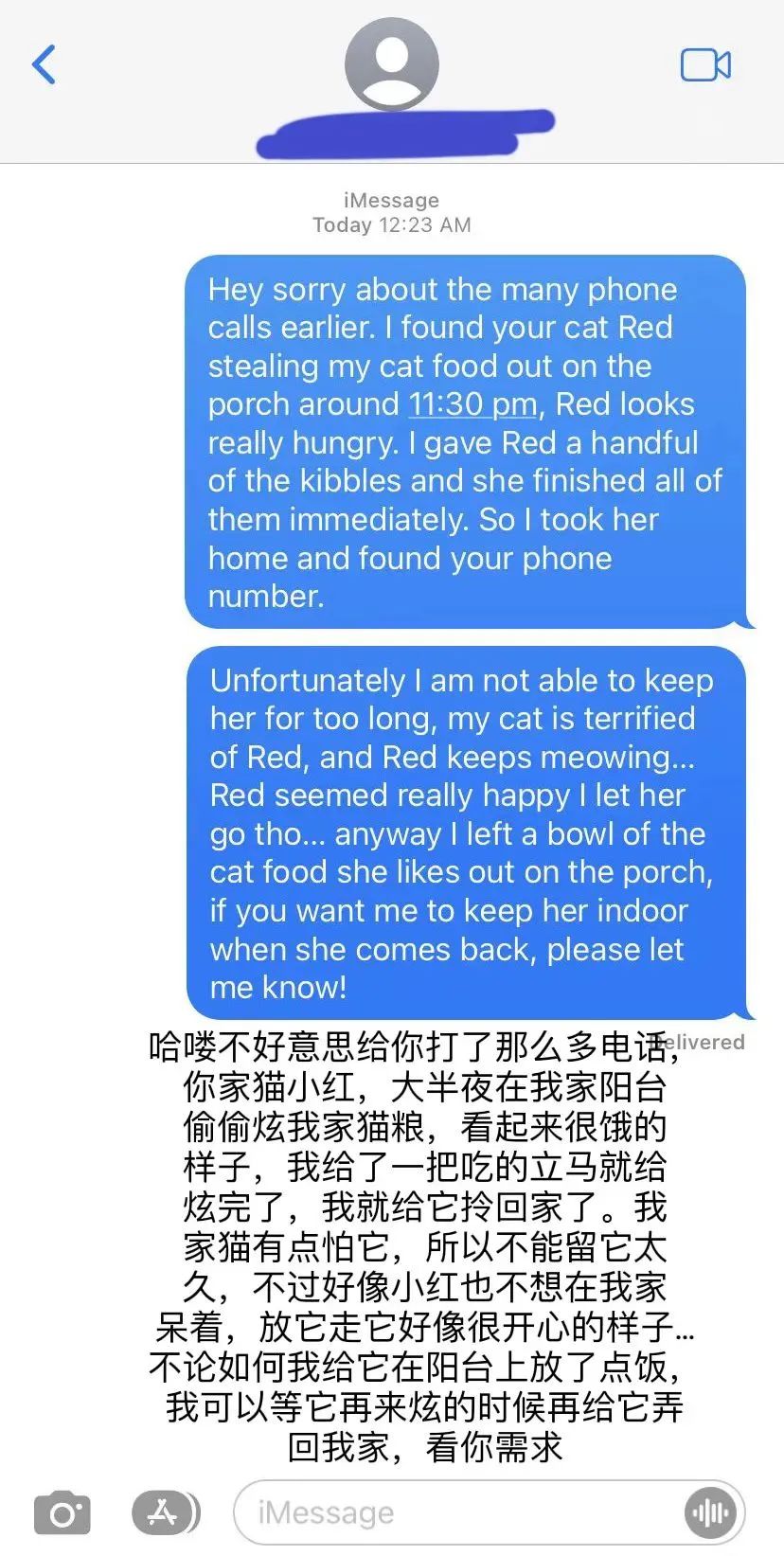Tap the 'iMessage' service label above the timestamp

point(392,200)
